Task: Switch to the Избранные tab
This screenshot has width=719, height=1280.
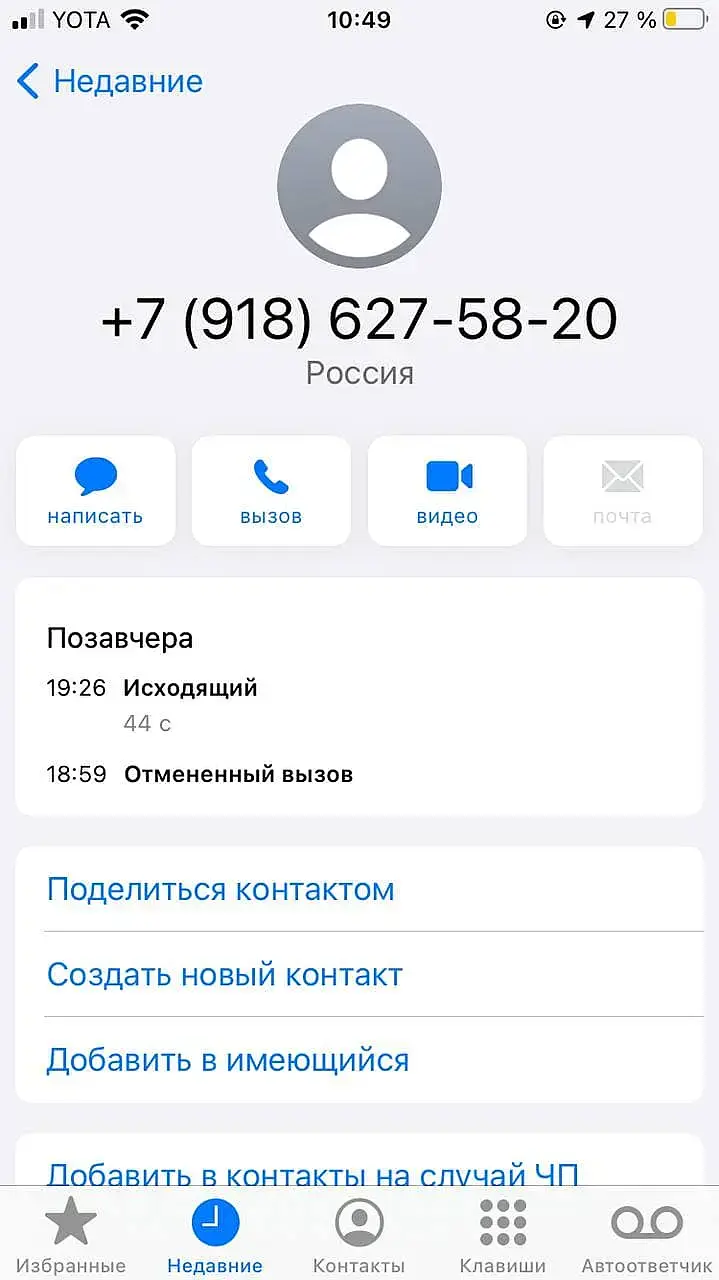Action: [x=71, y=1236]
